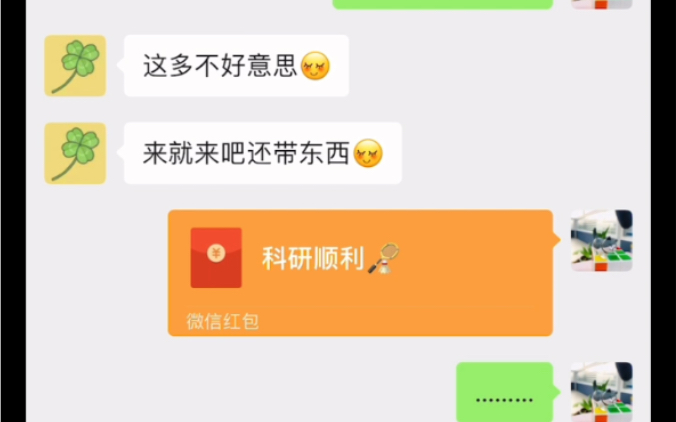Viewport: 676px width, 422px height.
Task: Open clover avatar beside 这多不好意思 message
Action: pos(75,66)
